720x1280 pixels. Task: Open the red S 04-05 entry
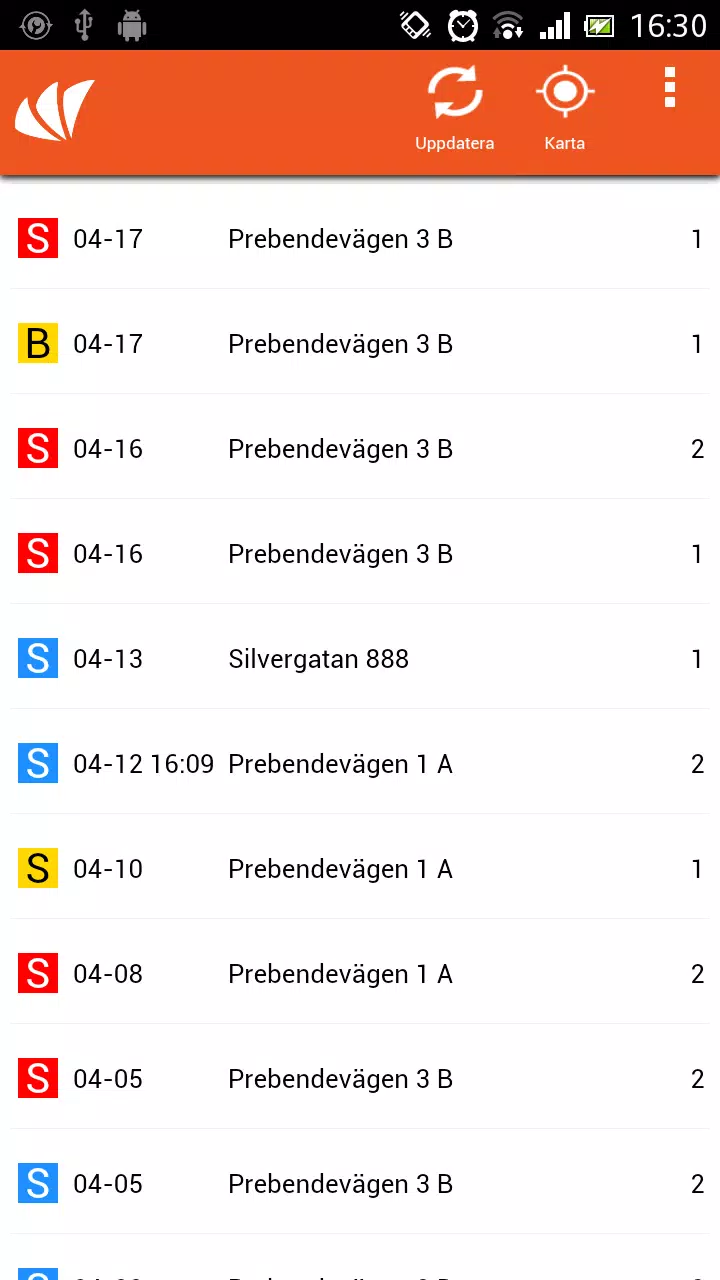coord(360,1079)
